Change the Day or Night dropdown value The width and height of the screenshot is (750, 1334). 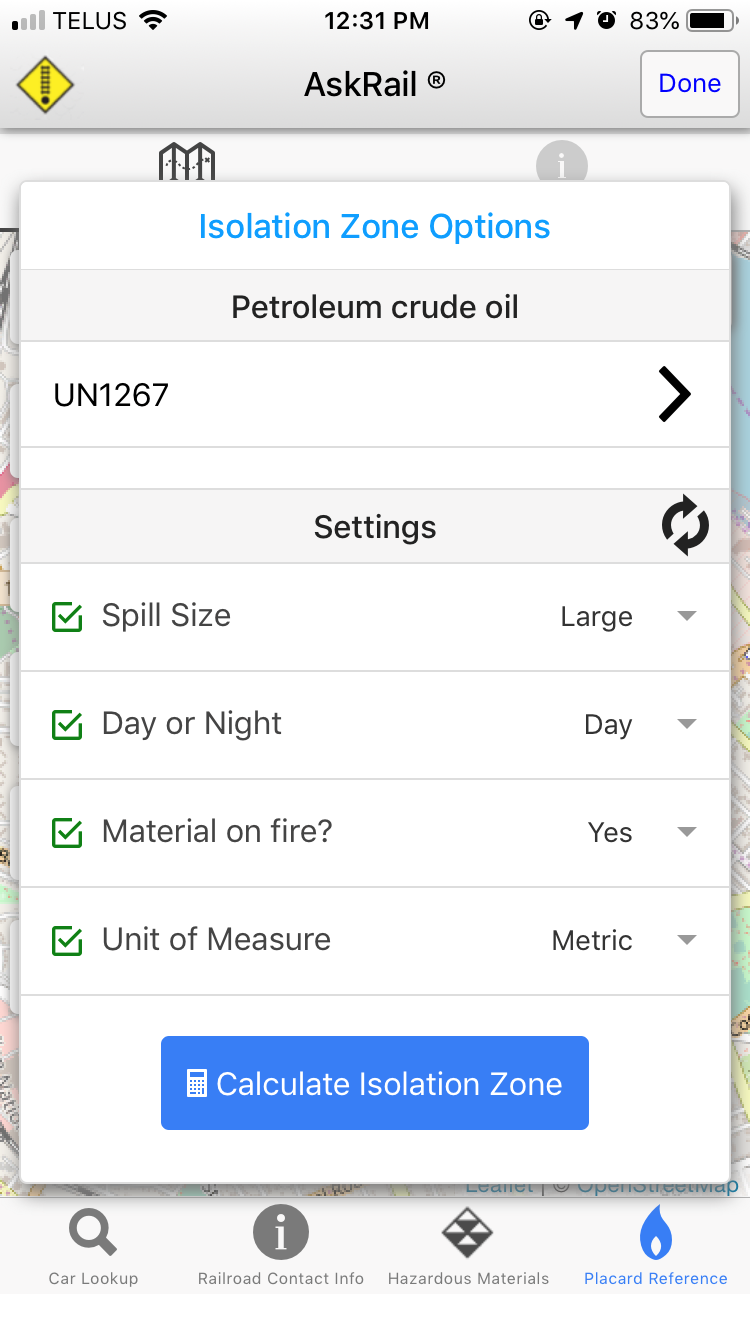pyautogui.click(x=638, y=725)
